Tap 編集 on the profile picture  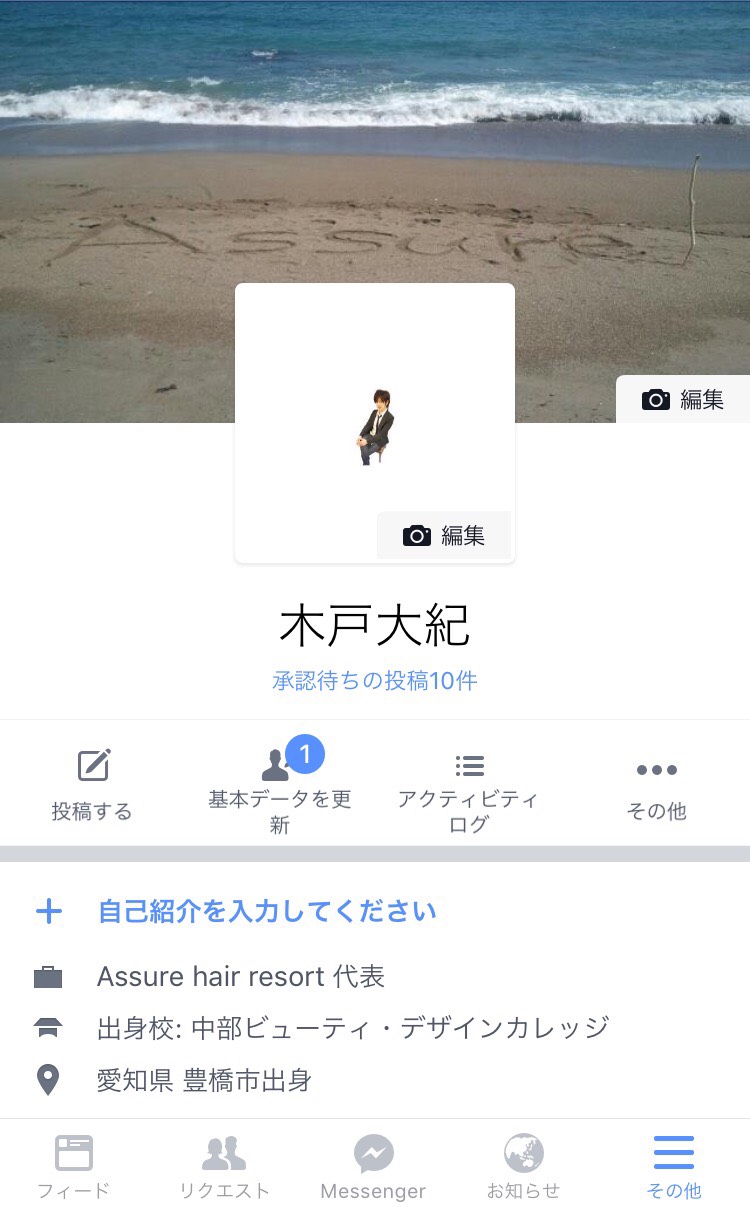[444, 536]
